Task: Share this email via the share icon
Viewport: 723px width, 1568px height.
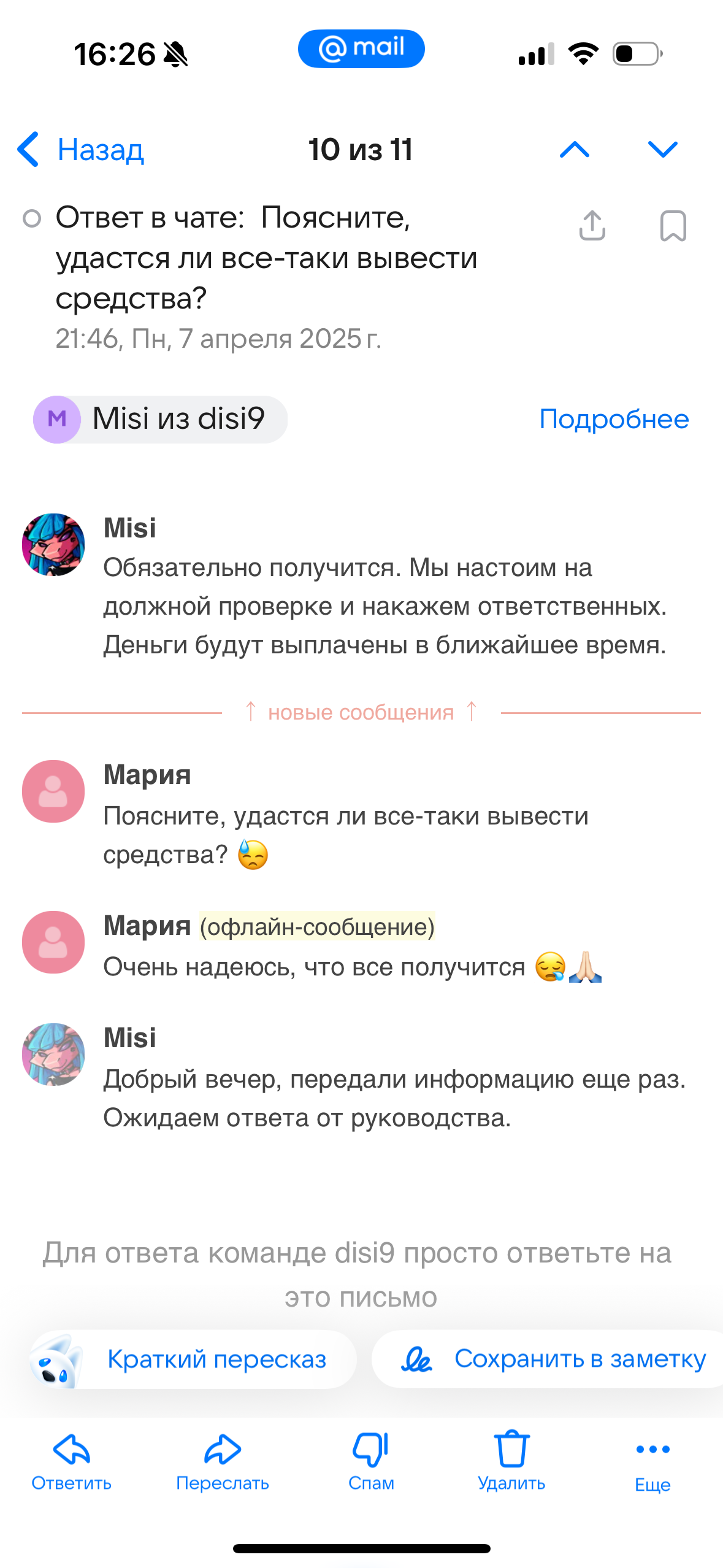Action: [x=592, y=226]
